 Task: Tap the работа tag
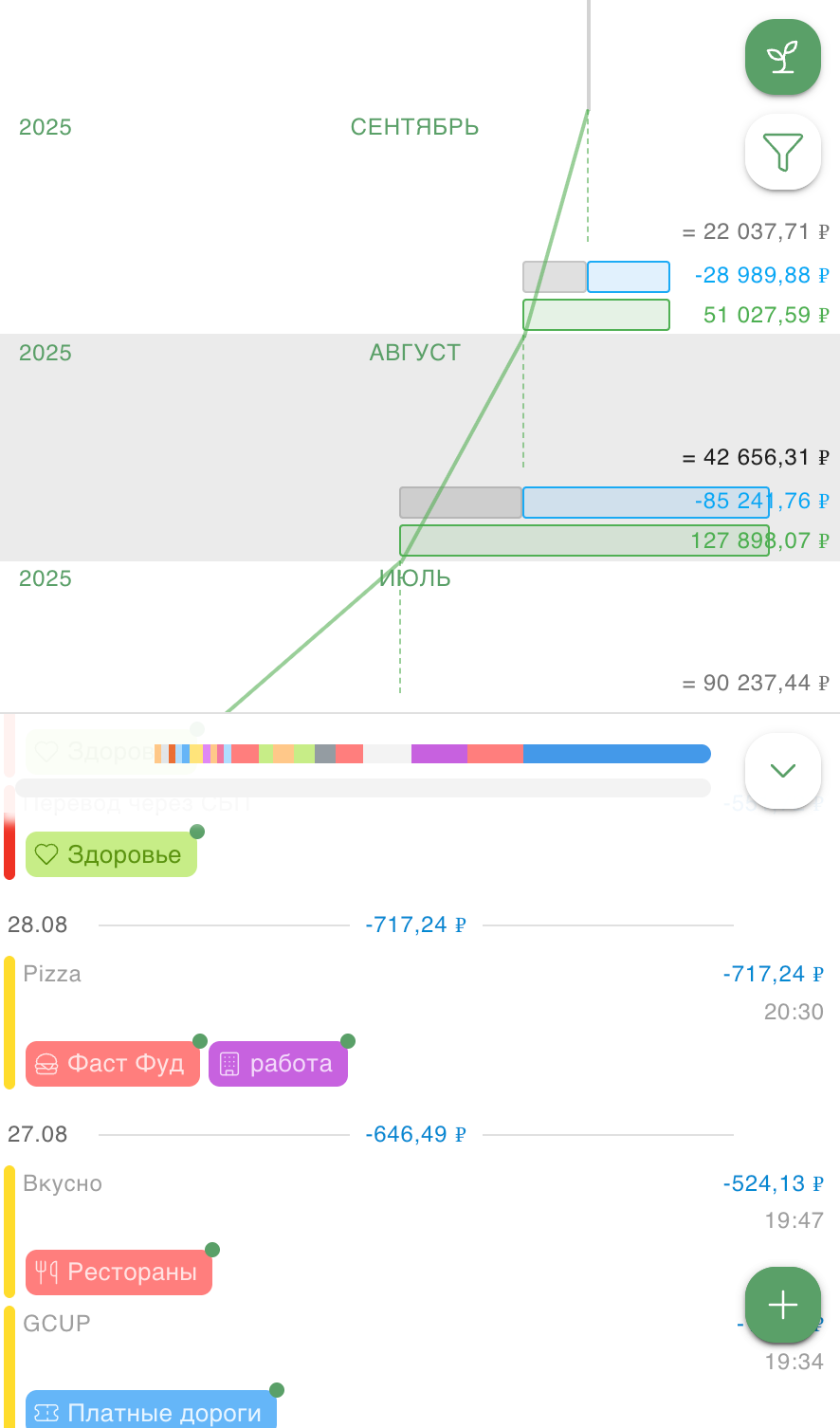coord(278,1064)
